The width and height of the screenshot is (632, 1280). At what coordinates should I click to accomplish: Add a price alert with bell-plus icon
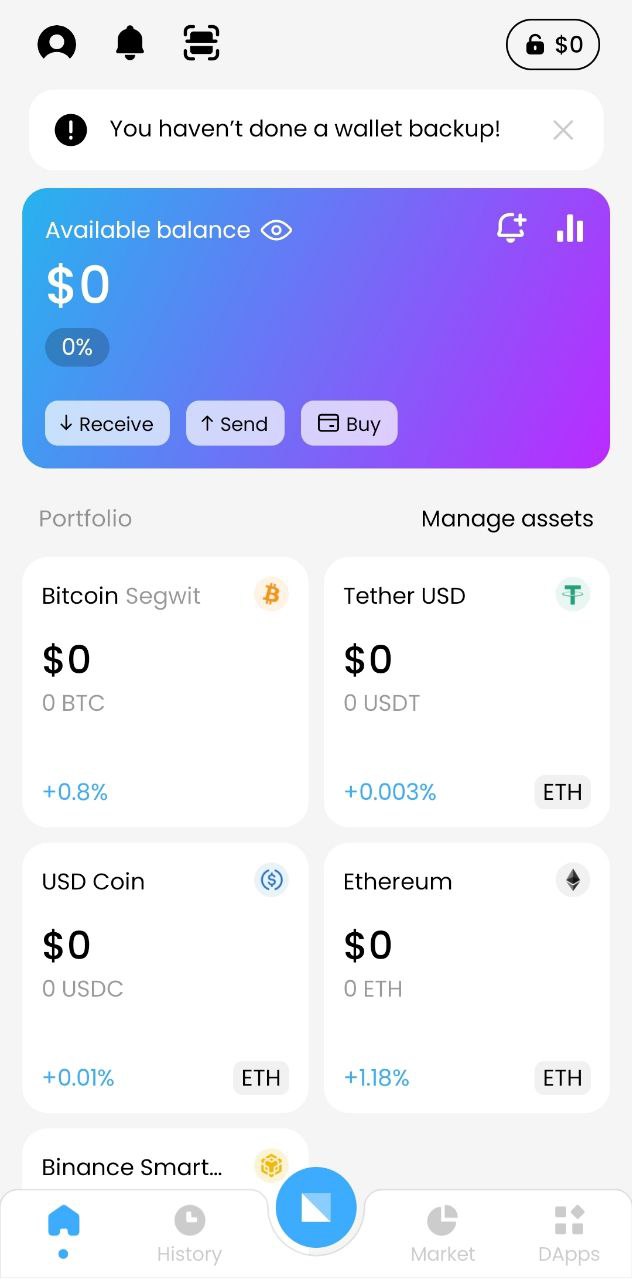click(511, 228)
